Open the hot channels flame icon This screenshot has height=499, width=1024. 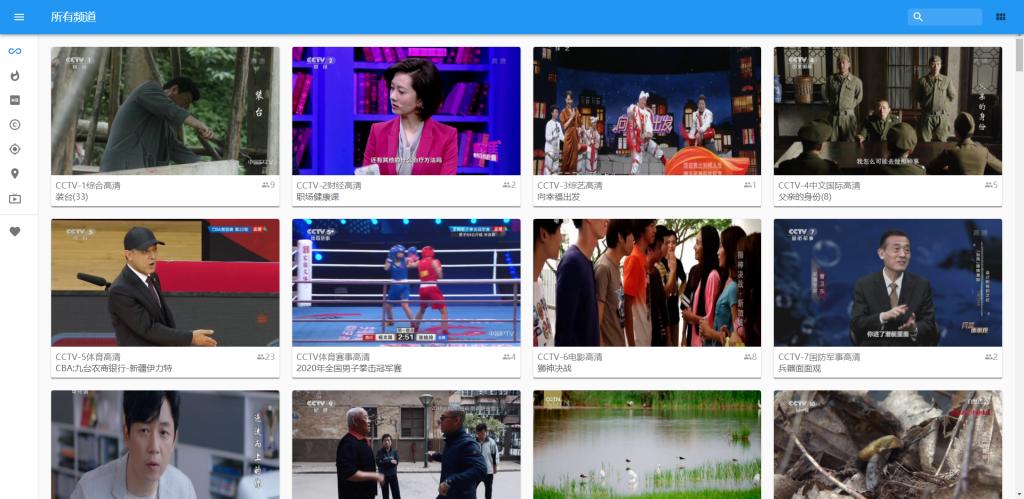pyautogui.click(x=15, y=75)
